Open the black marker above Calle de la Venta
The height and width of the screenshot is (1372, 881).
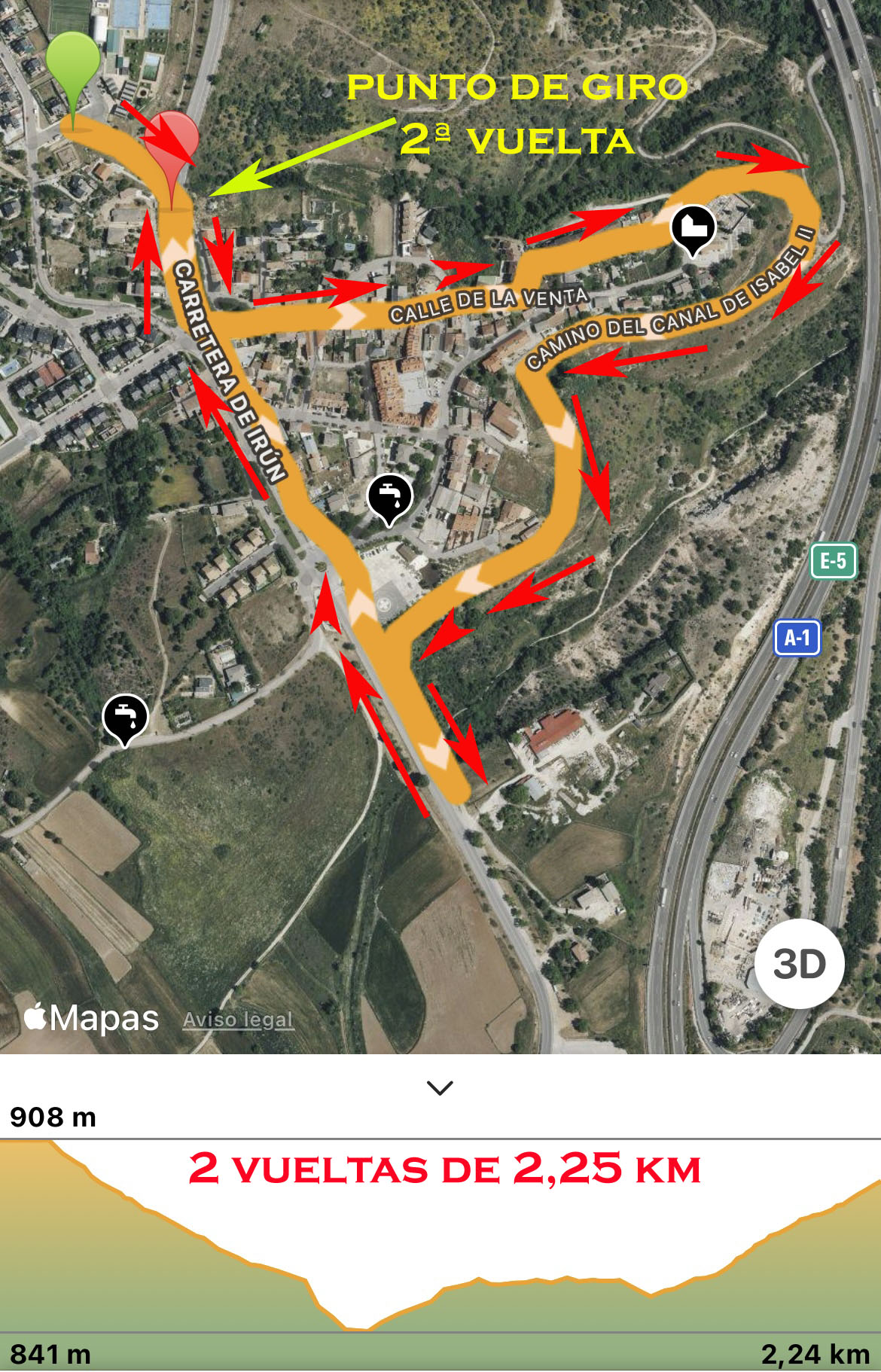[693, 227]
